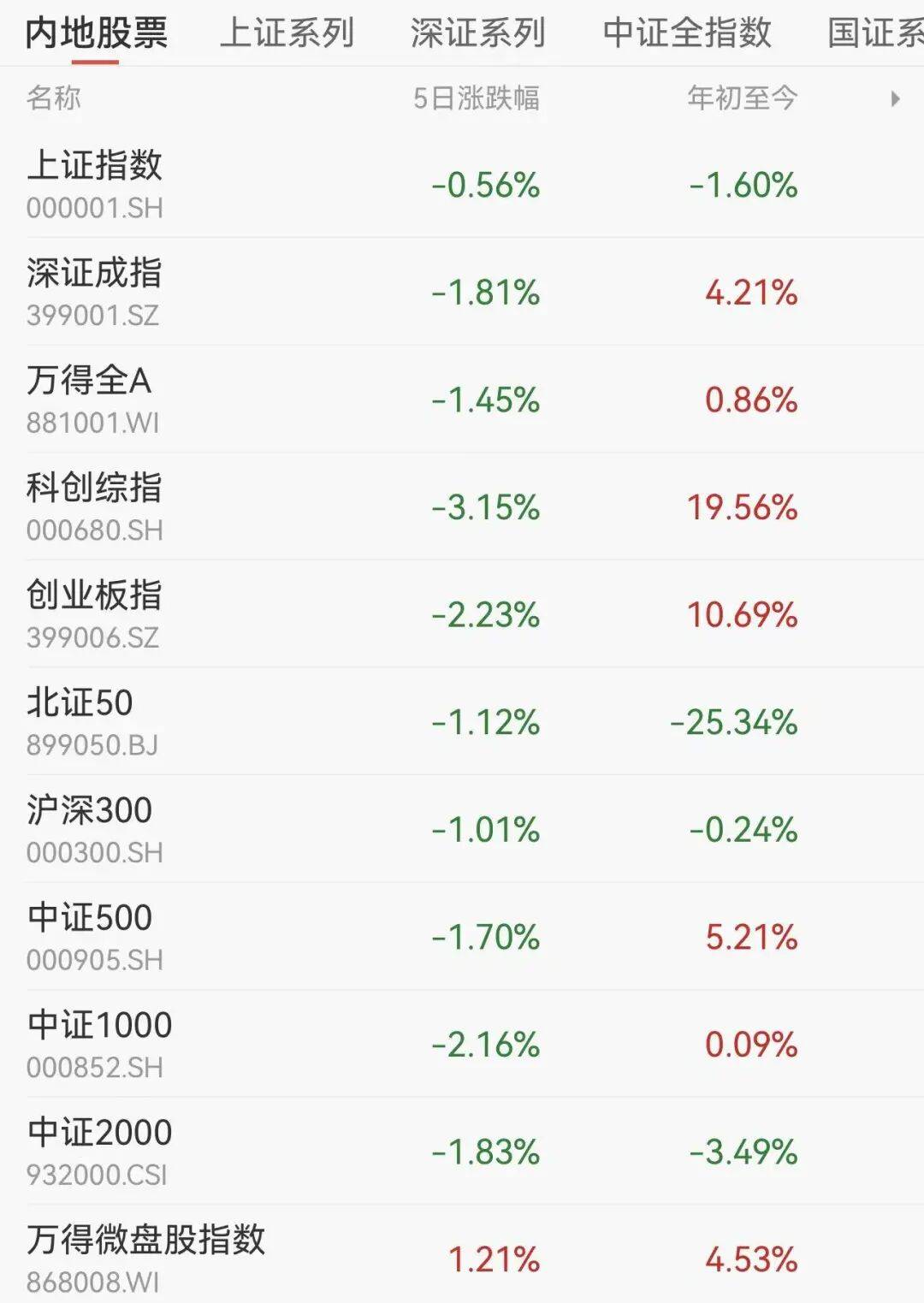Sort by 5日涨跌幅 column header
Screen dimensions: 924x1303
point(476,98)
